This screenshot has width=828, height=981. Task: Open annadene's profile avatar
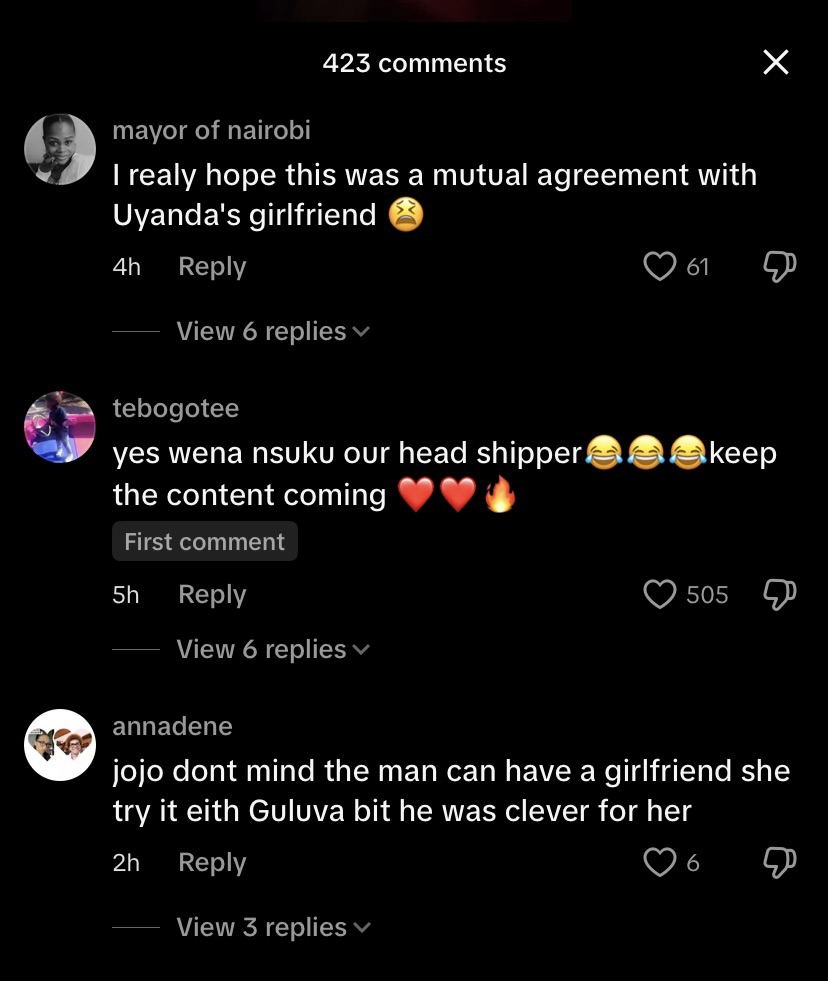[x=60, y=745]
